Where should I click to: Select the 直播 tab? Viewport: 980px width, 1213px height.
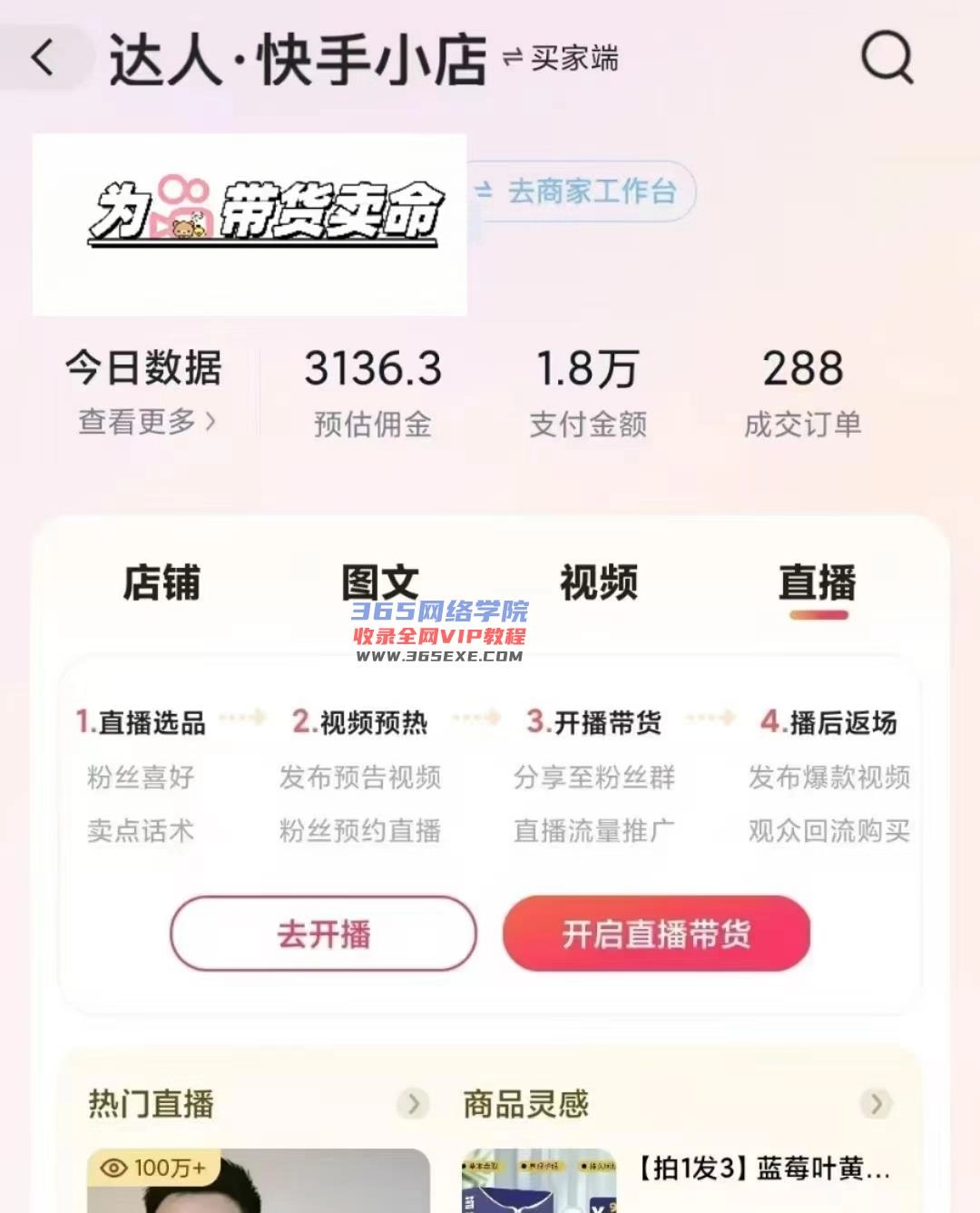818,582
